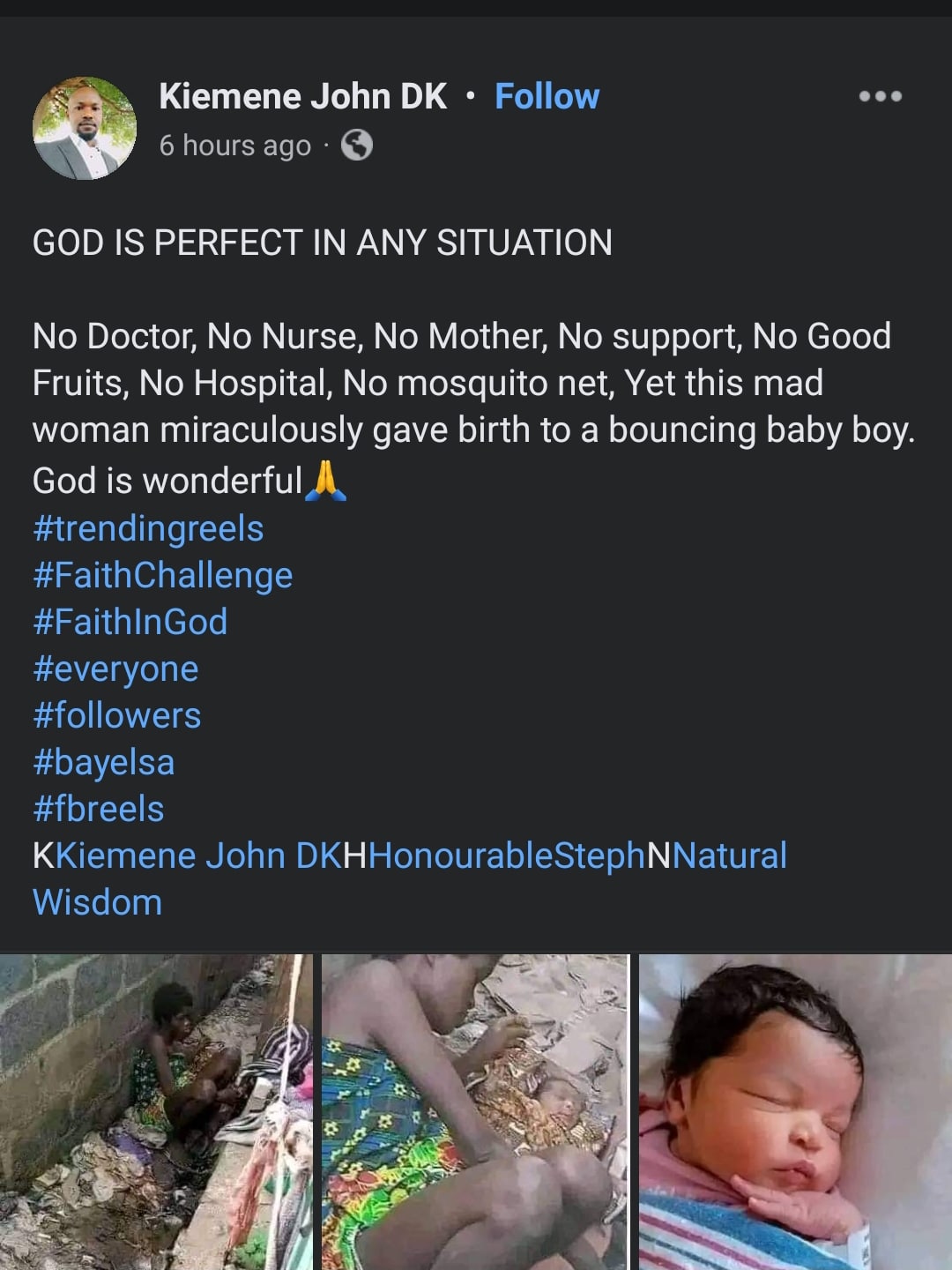952x1270 pixels.
Task: Open the #followers hashtag
Action: point(116,715)
